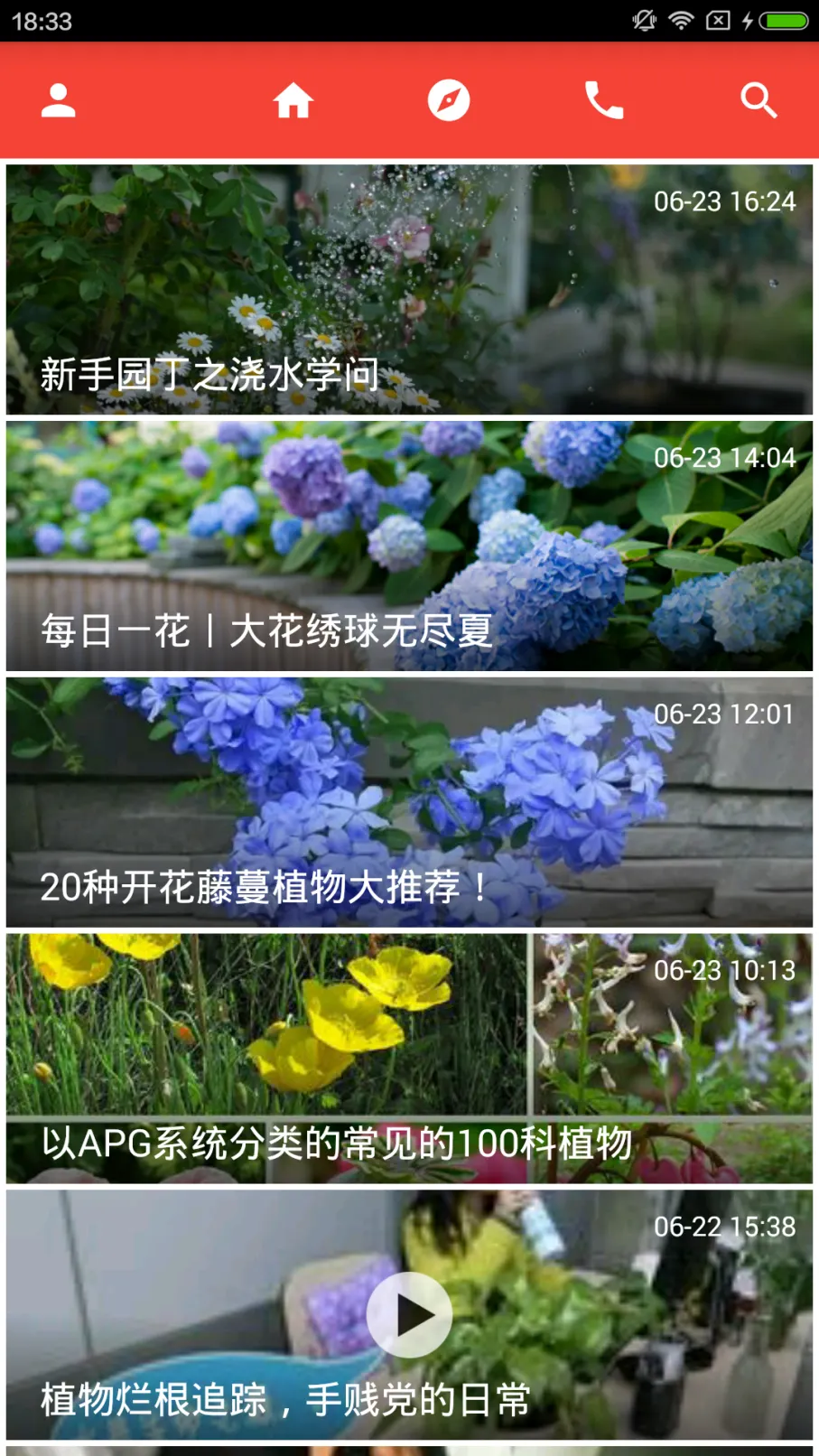
Task: Tap the 06-23 16:24 timestamp
Action: (x=725, y=202)
